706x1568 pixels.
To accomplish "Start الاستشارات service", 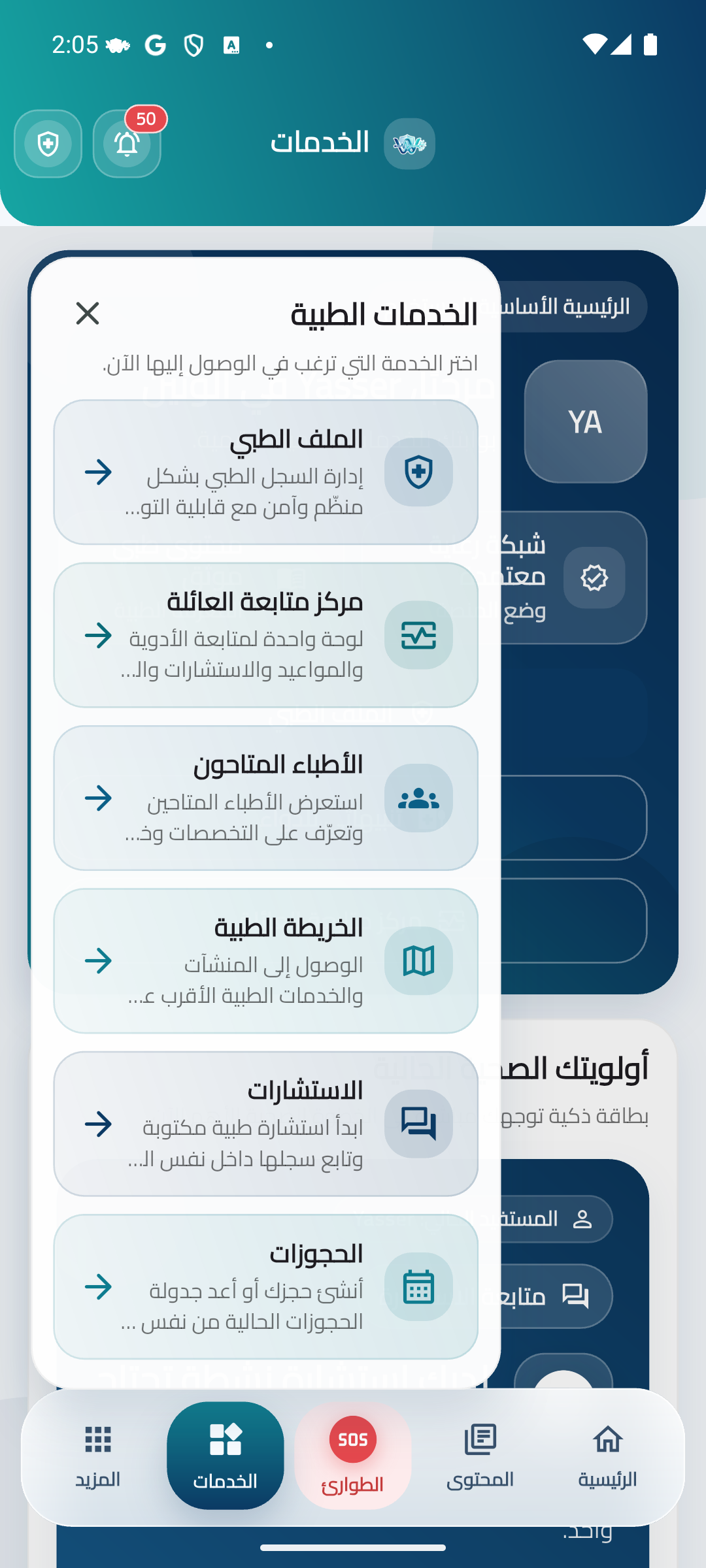I will 265,1124.
